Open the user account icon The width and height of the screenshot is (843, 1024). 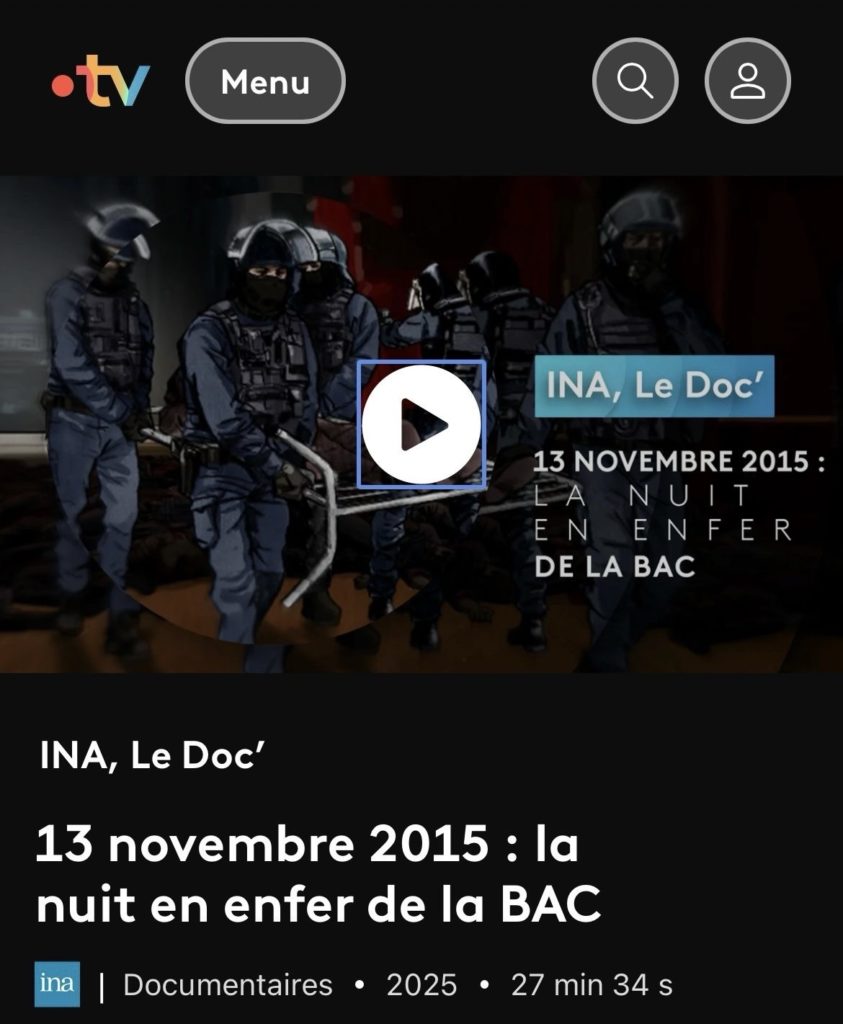point(747,81)
